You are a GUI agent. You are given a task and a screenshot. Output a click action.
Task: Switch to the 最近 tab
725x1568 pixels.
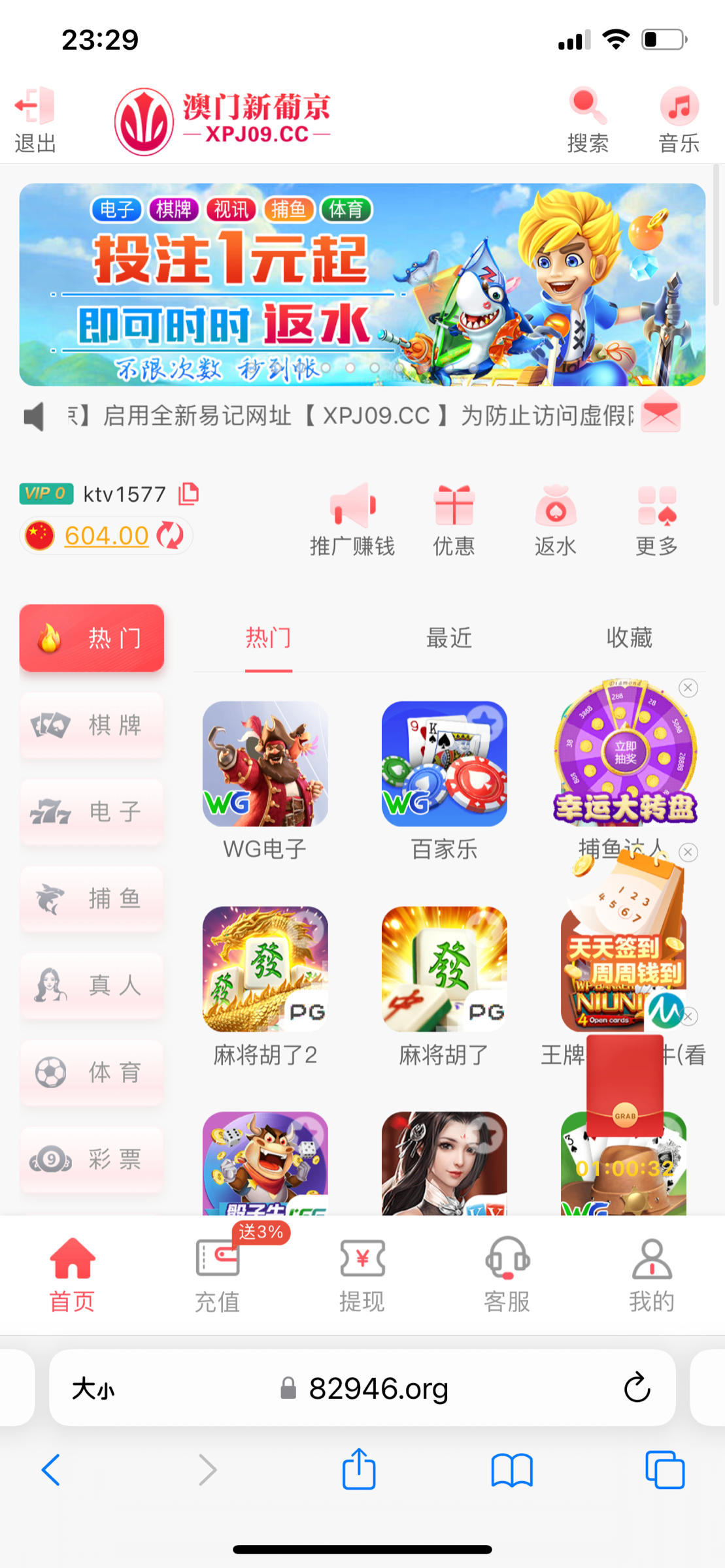[449, 638]
